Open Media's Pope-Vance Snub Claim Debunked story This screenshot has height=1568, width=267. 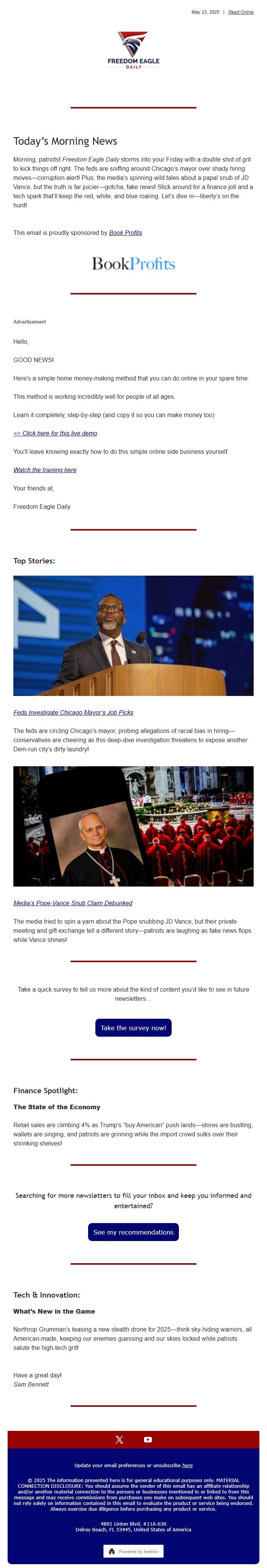point(73,903)
